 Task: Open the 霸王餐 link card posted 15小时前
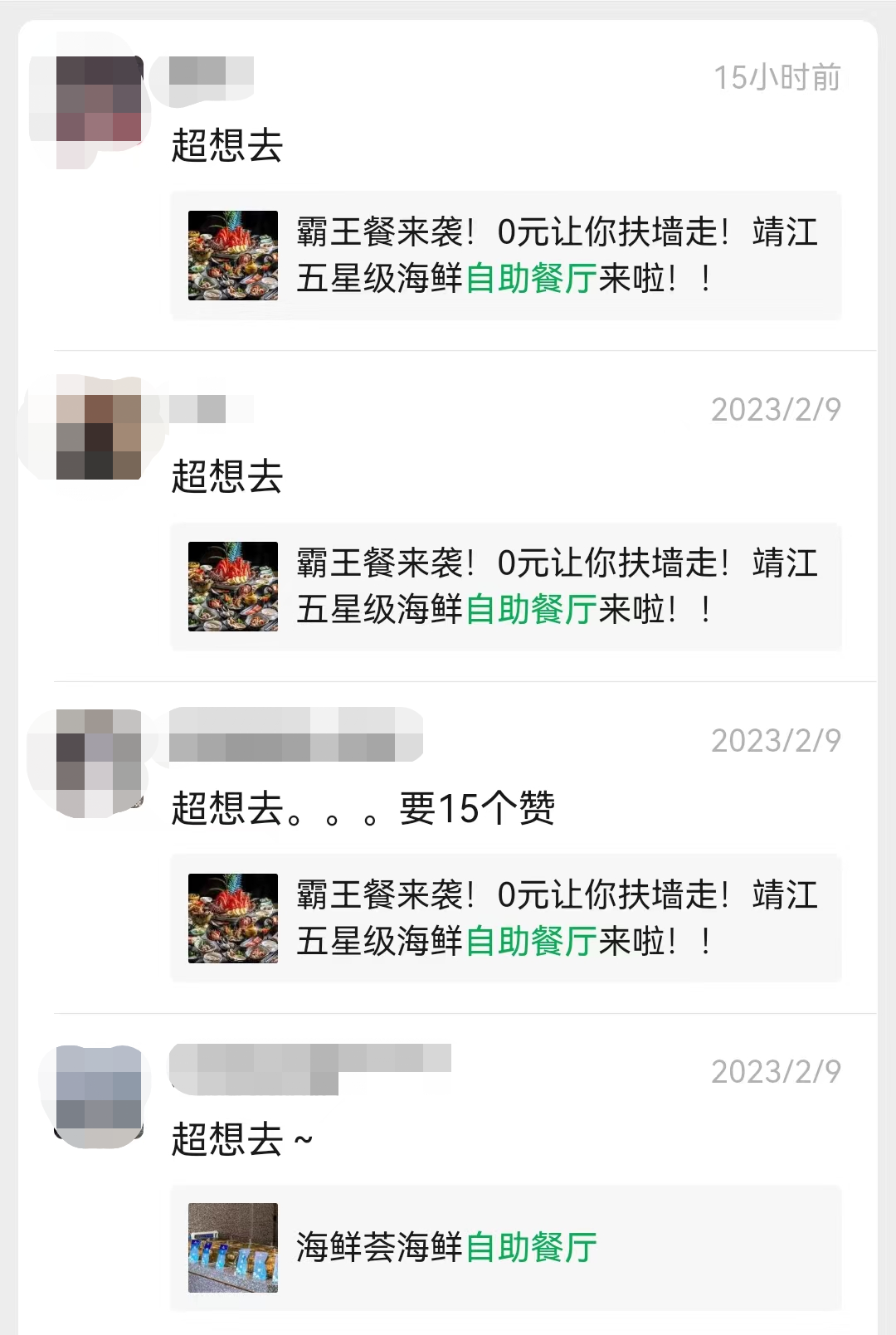506,256
